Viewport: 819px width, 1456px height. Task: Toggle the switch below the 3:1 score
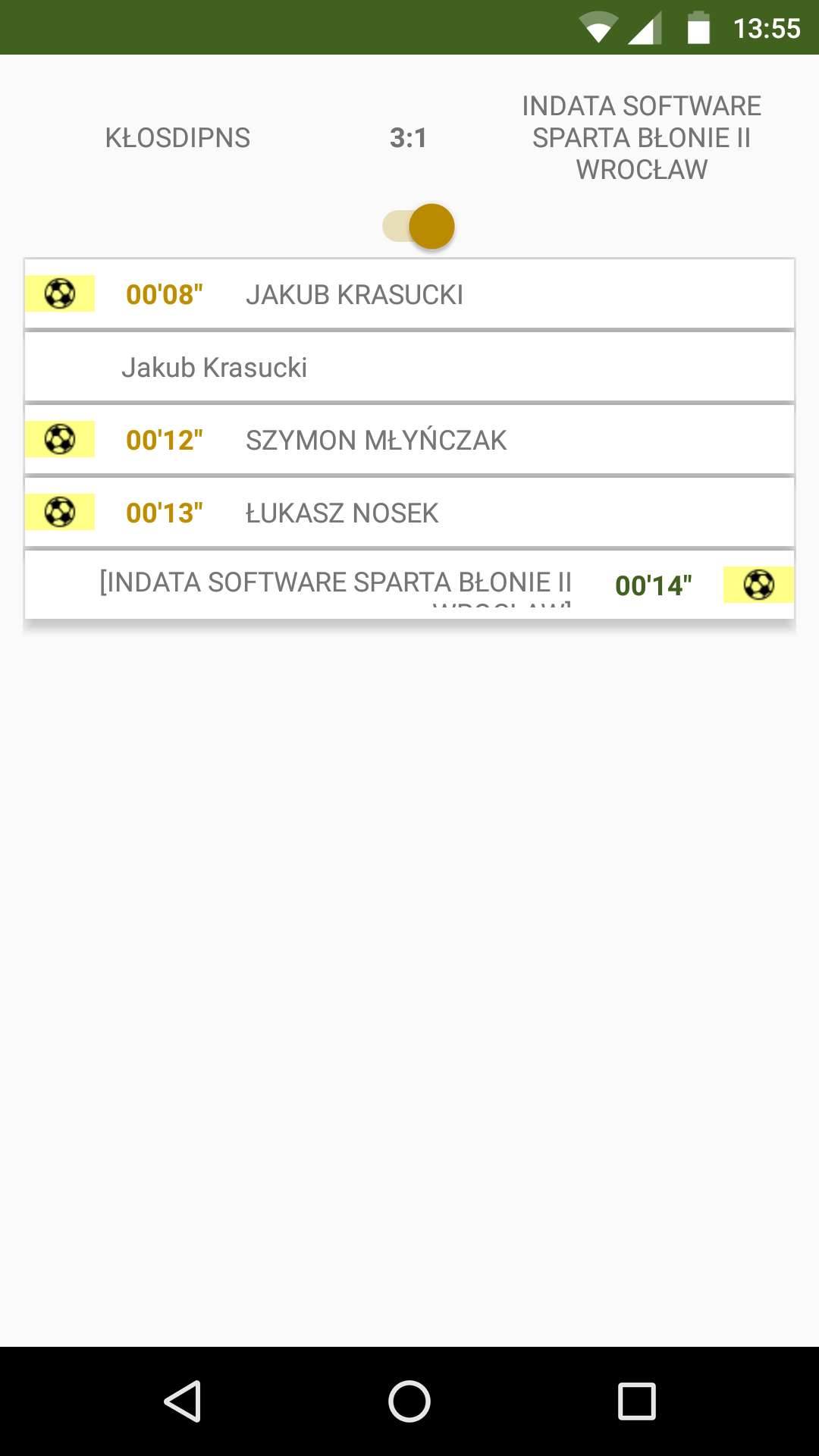419,226
